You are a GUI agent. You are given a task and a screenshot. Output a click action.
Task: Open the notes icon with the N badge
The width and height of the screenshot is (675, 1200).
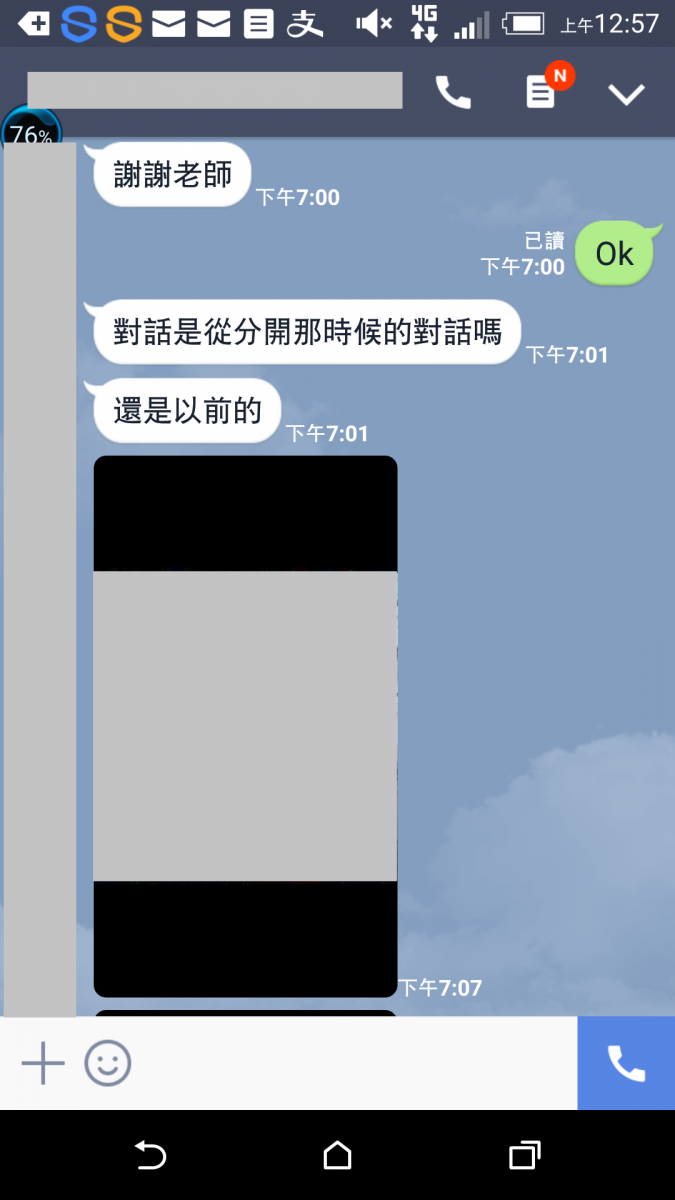pyautogui.click(x=541, y=93)
